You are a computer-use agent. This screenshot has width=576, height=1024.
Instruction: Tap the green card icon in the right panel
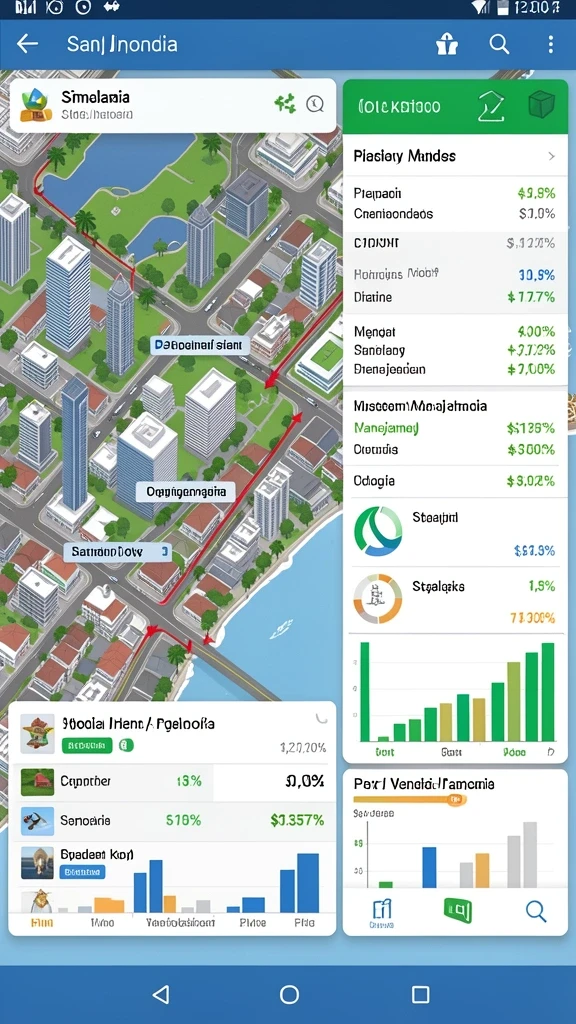[458, 908]
